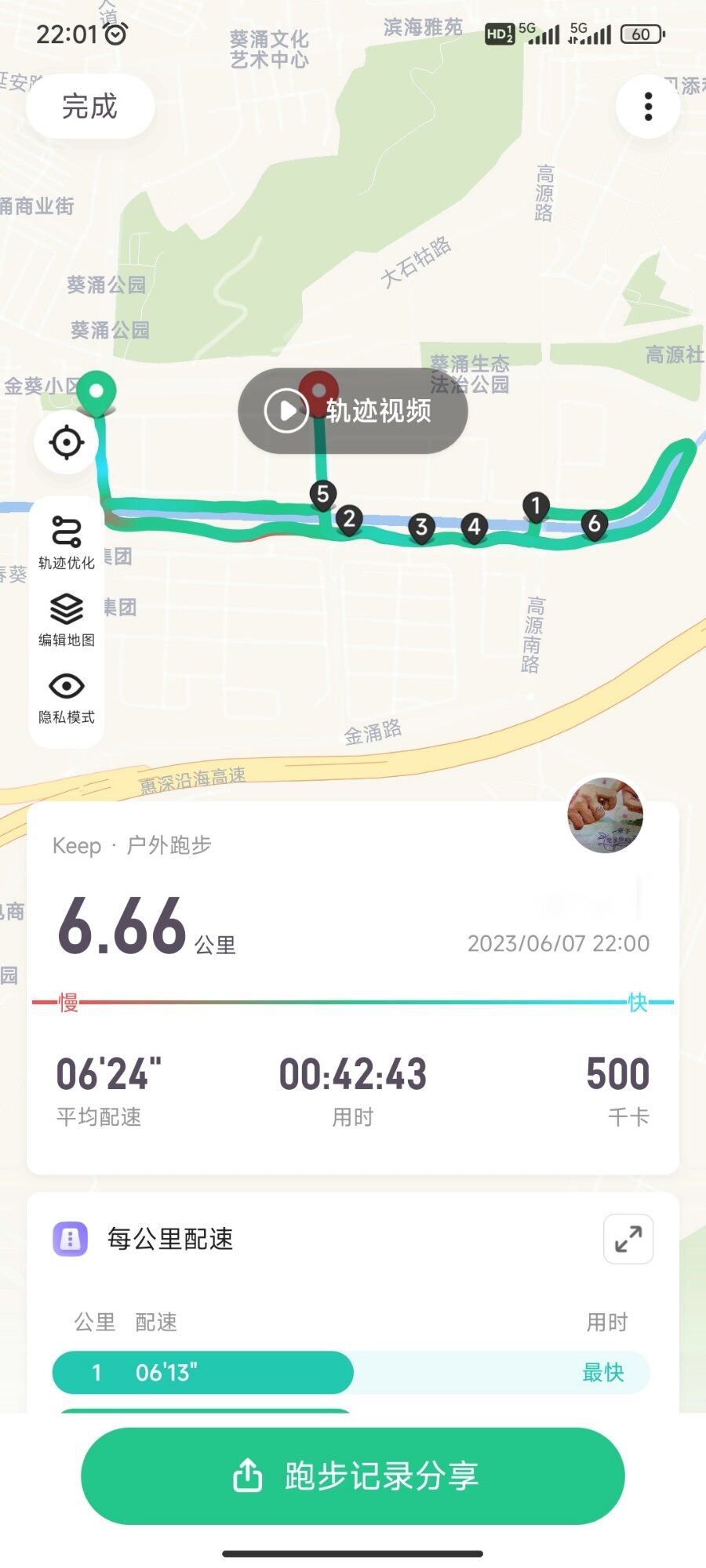This screenshot has height=1568, width=706.
Task: Open the user avatar profile picture
Action: [x=605, y=815]
